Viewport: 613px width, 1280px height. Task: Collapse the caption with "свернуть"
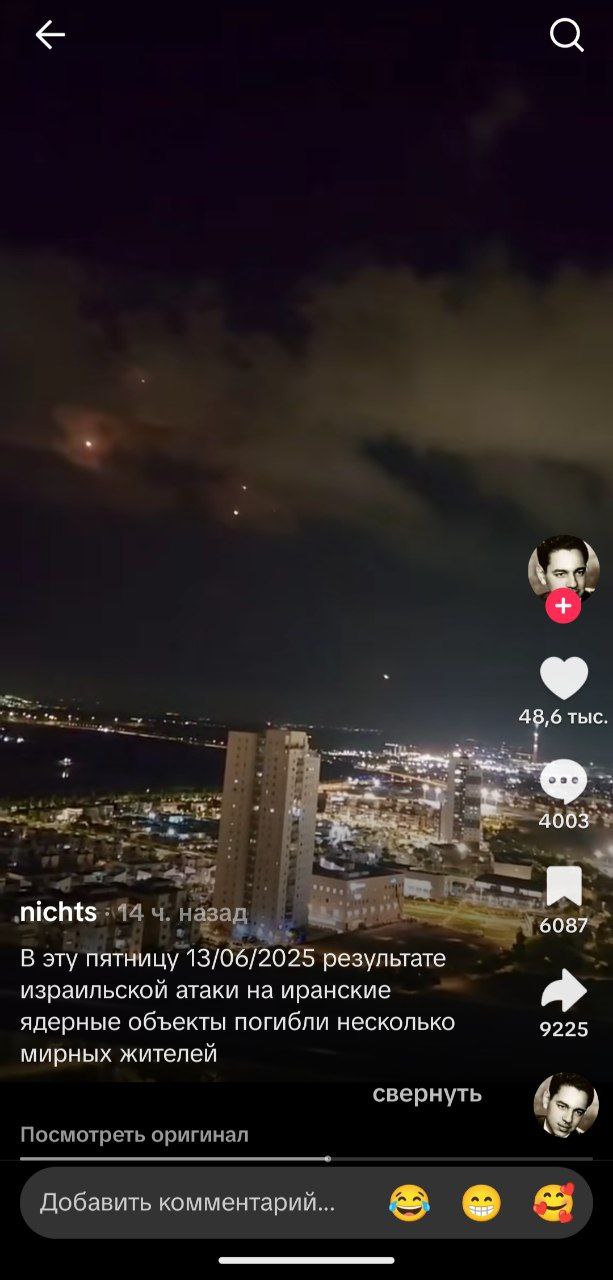pyautogui.click(x=427, y=1094)
